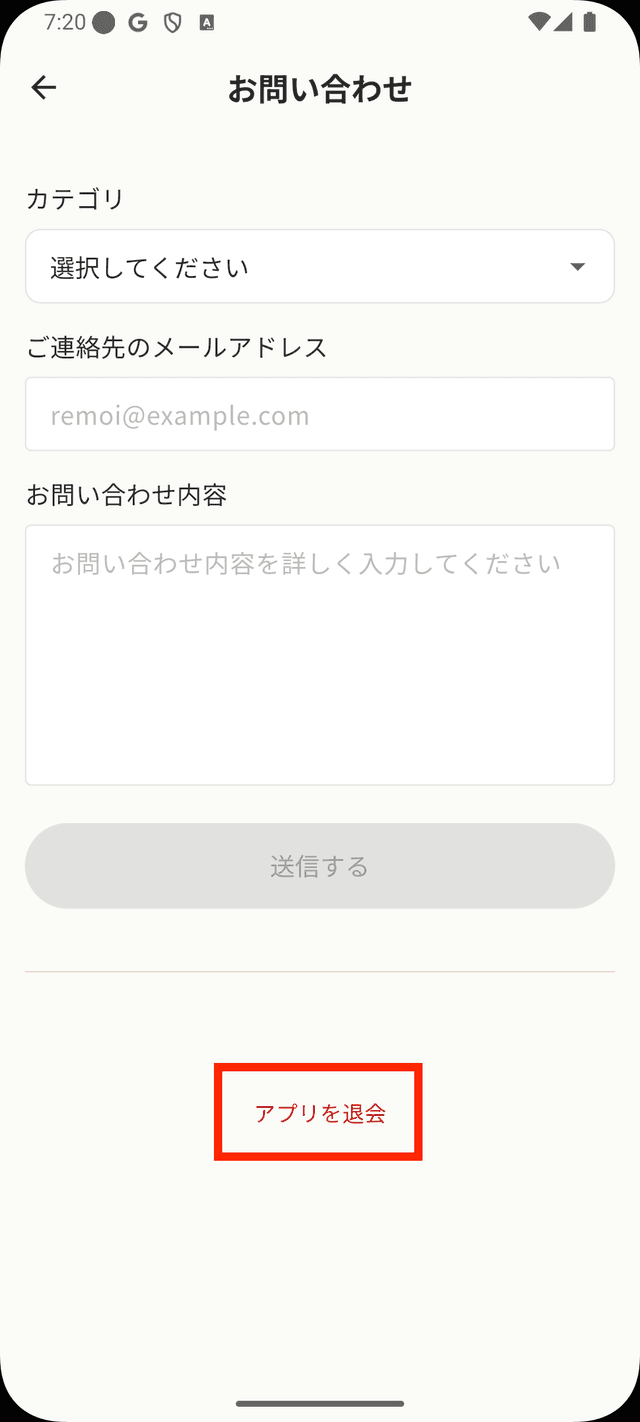The width and height of the screenshot is (640, 1422).
Task: Go back using the arrow icon
Action: (x=44, y=88)
